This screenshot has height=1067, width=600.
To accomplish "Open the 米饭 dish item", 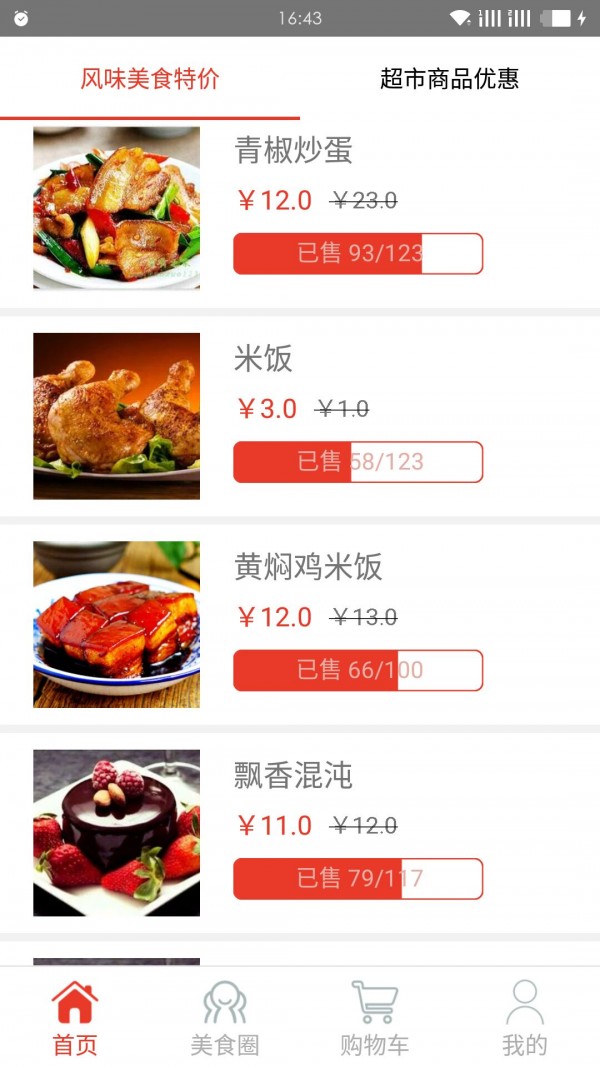I will tap(263, 359).
